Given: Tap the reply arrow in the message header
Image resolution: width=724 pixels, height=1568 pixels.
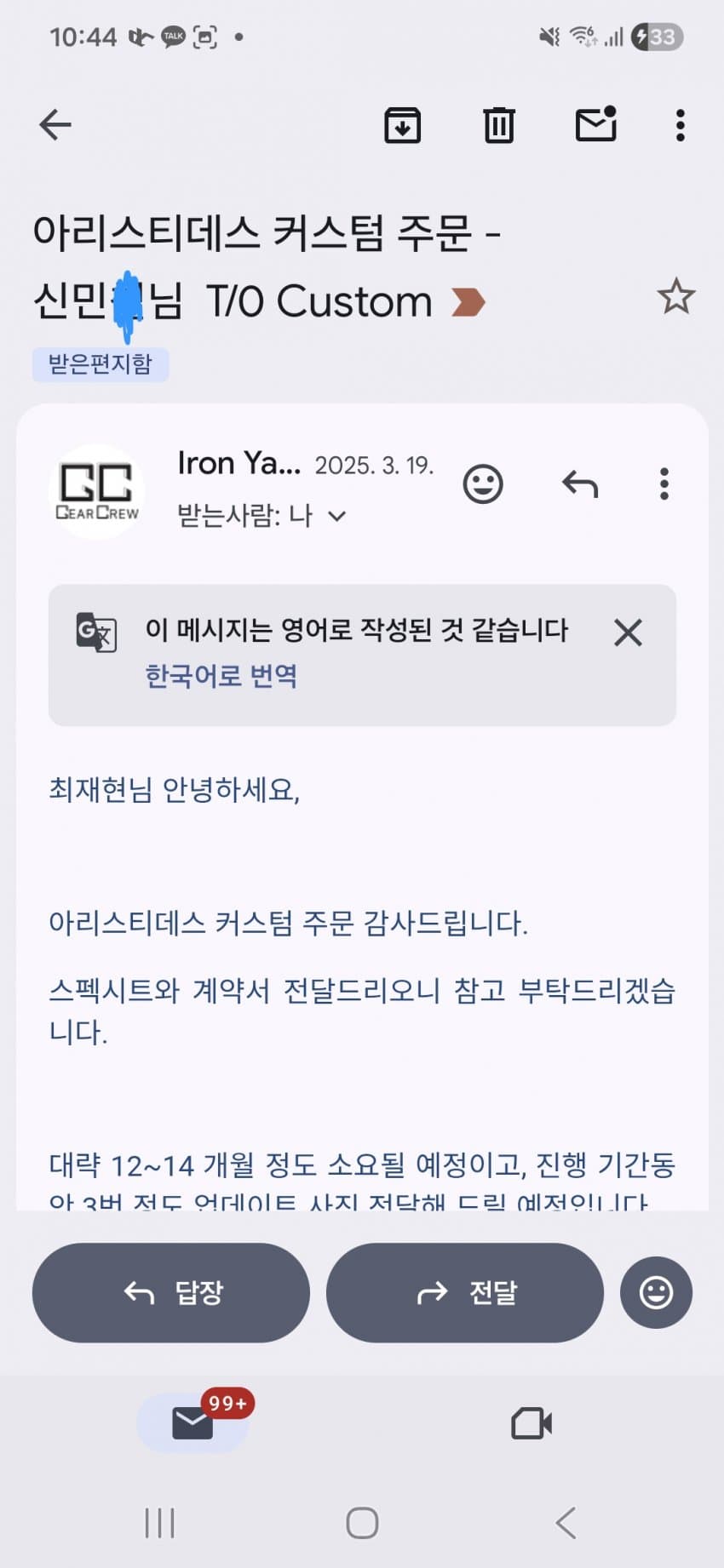Looking at the screenshot, I should [580, 484].
